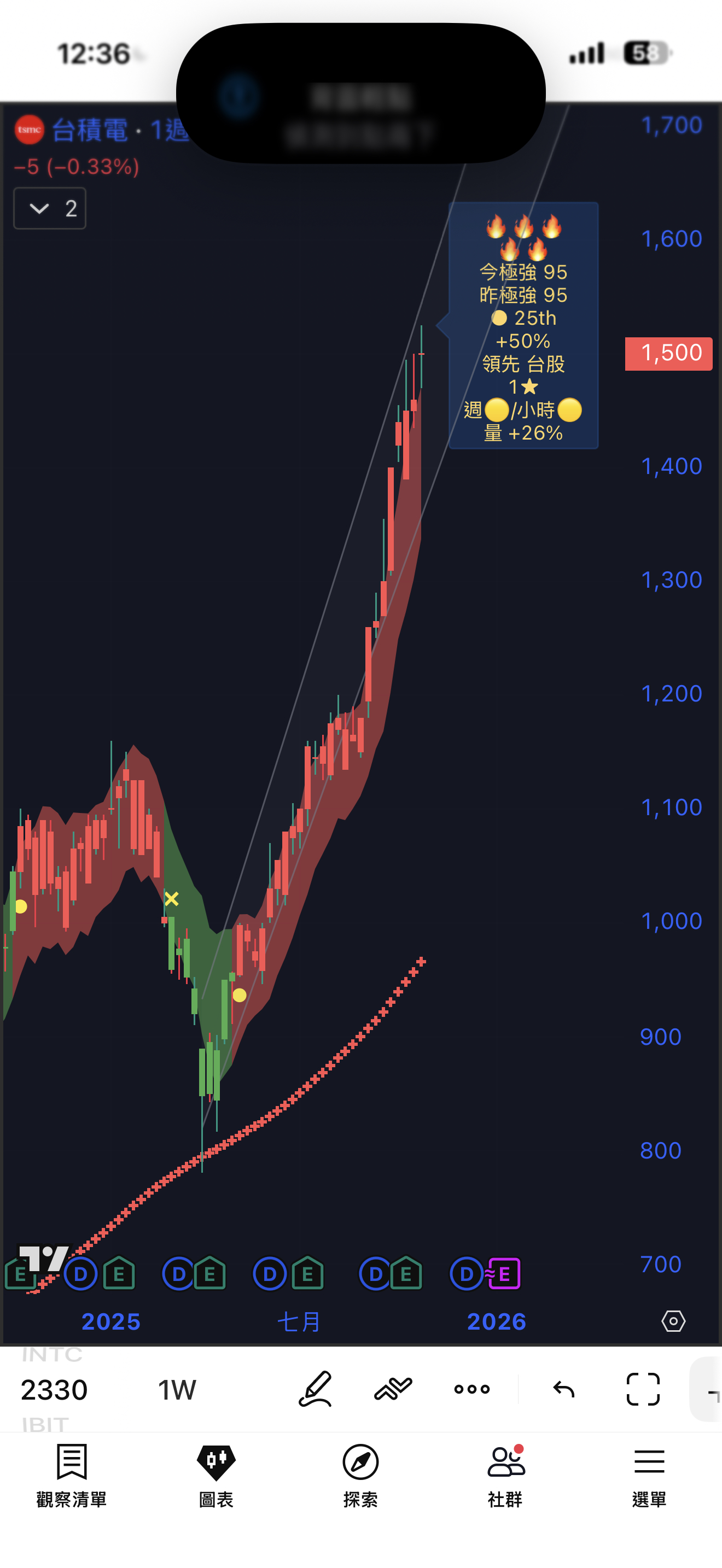This screenshot has width=722, height=1568.
Task: Expand the collapsed indicator legend
Action: click(x=49, y=209)
